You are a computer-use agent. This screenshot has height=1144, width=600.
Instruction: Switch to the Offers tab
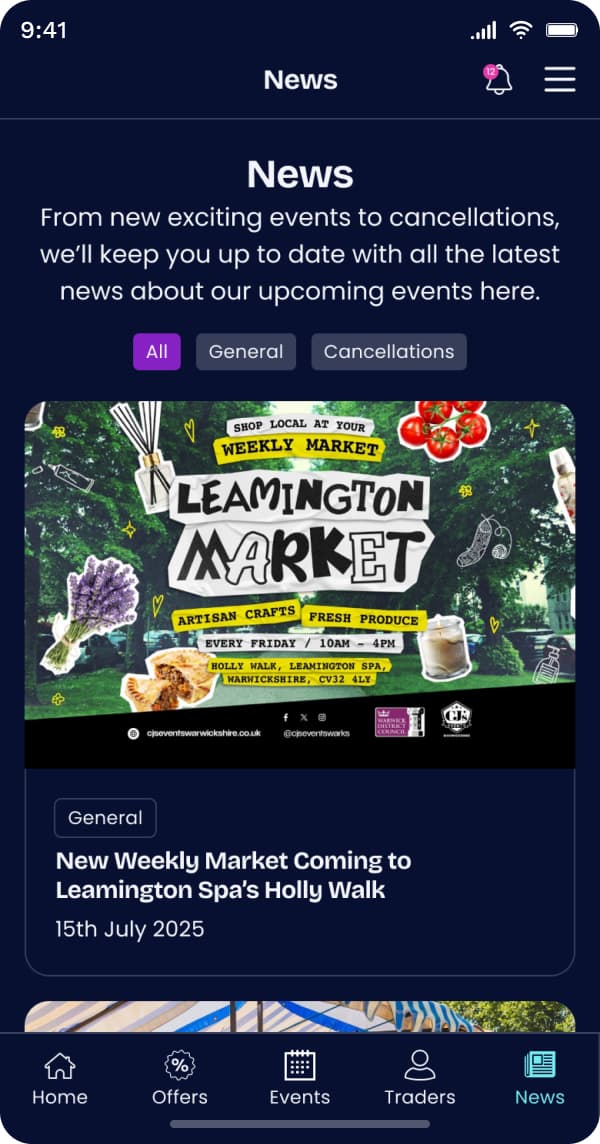(x=180, y=1078)
